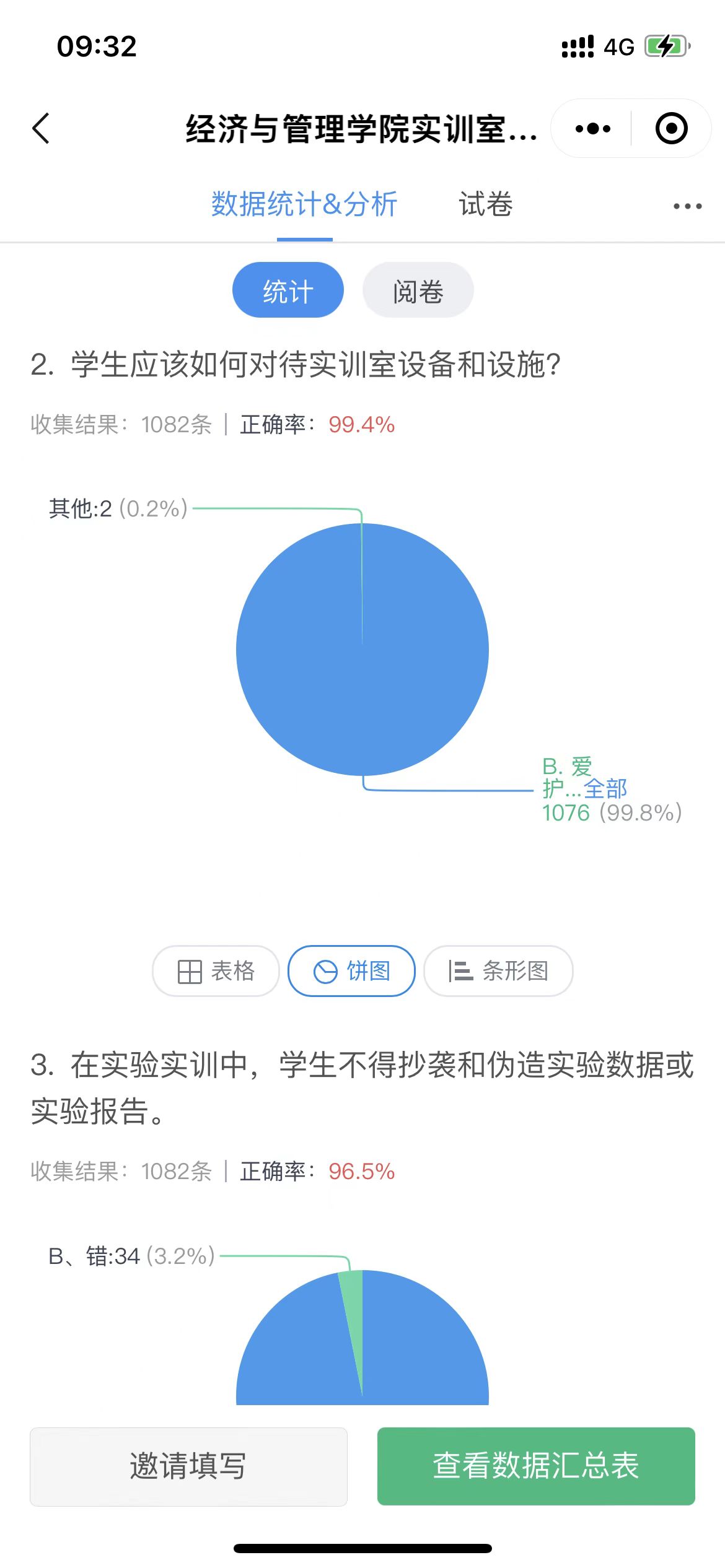Open more tabs via the ellipsis
Image resolution: width=725 pixels, height=1568 pixels.
pyautogui.click(x=687, y=206)
